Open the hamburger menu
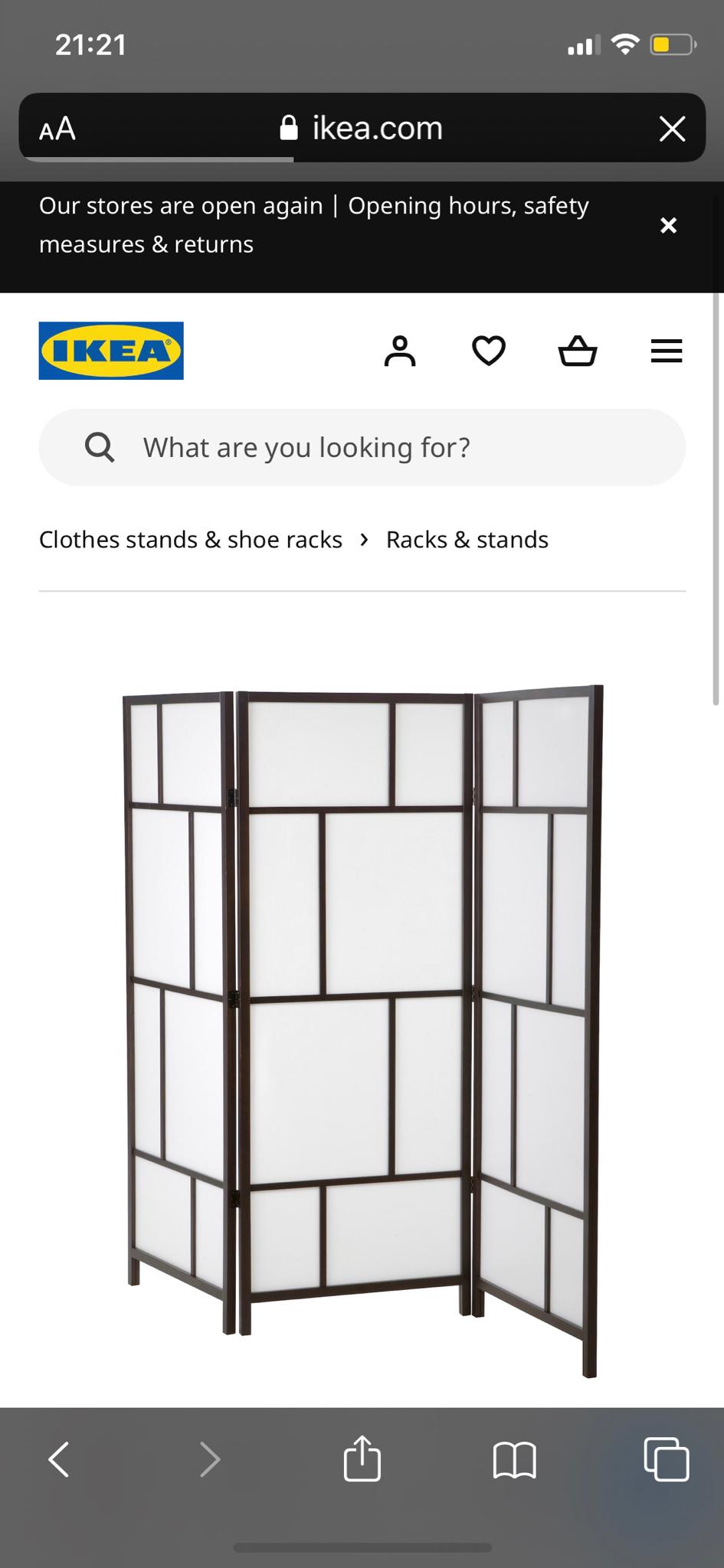 point(666,351)
